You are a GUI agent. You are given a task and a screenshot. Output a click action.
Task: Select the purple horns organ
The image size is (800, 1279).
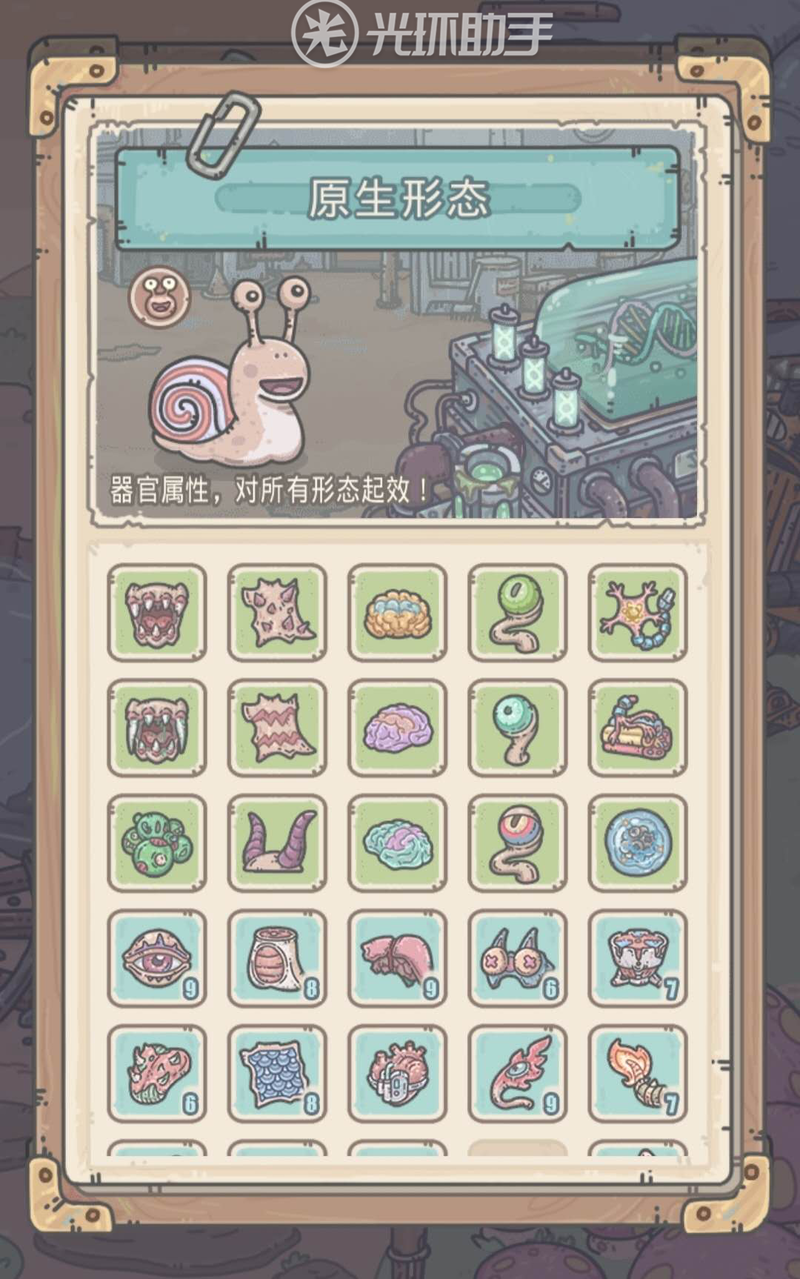(277, 842)
